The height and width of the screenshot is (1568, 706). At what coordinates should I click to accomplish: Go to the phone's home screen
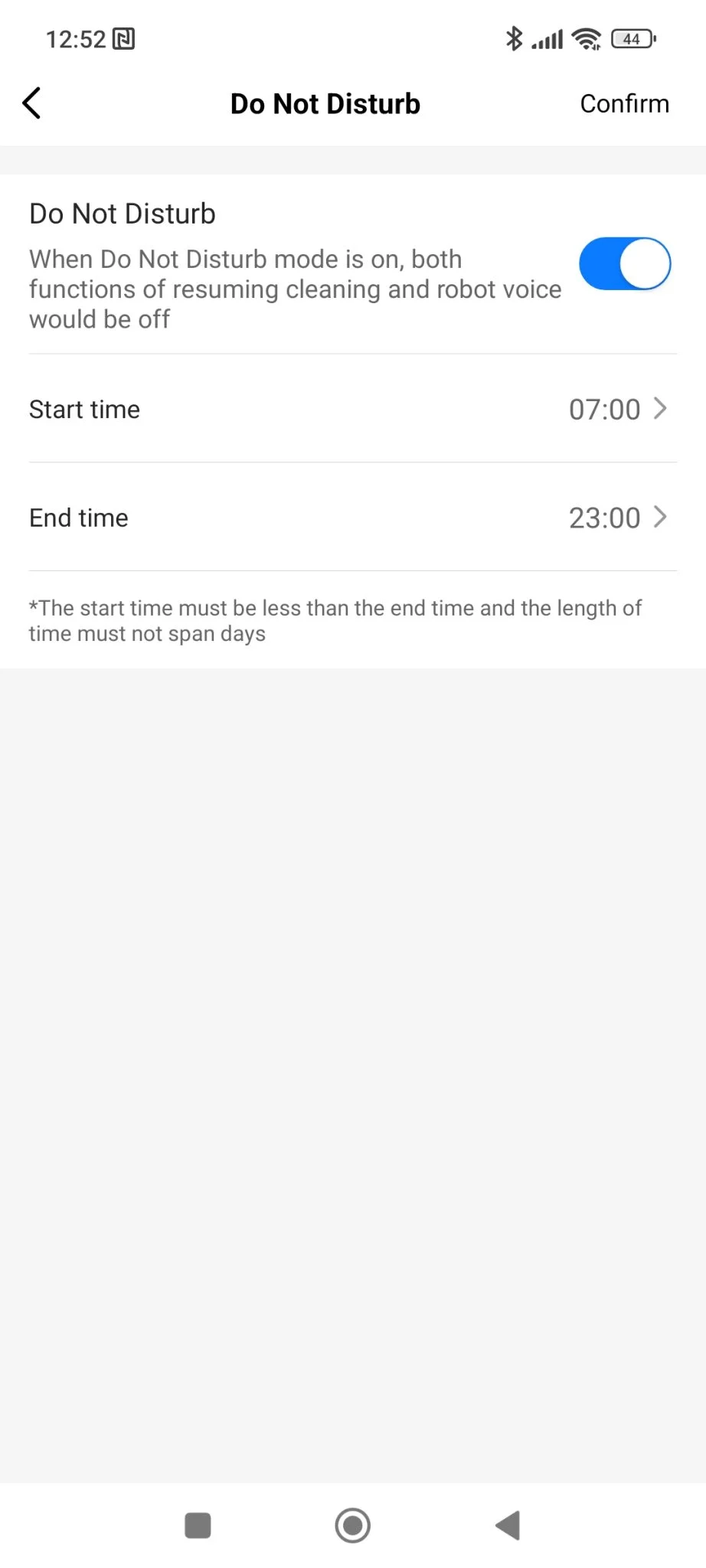[353, 1525]
